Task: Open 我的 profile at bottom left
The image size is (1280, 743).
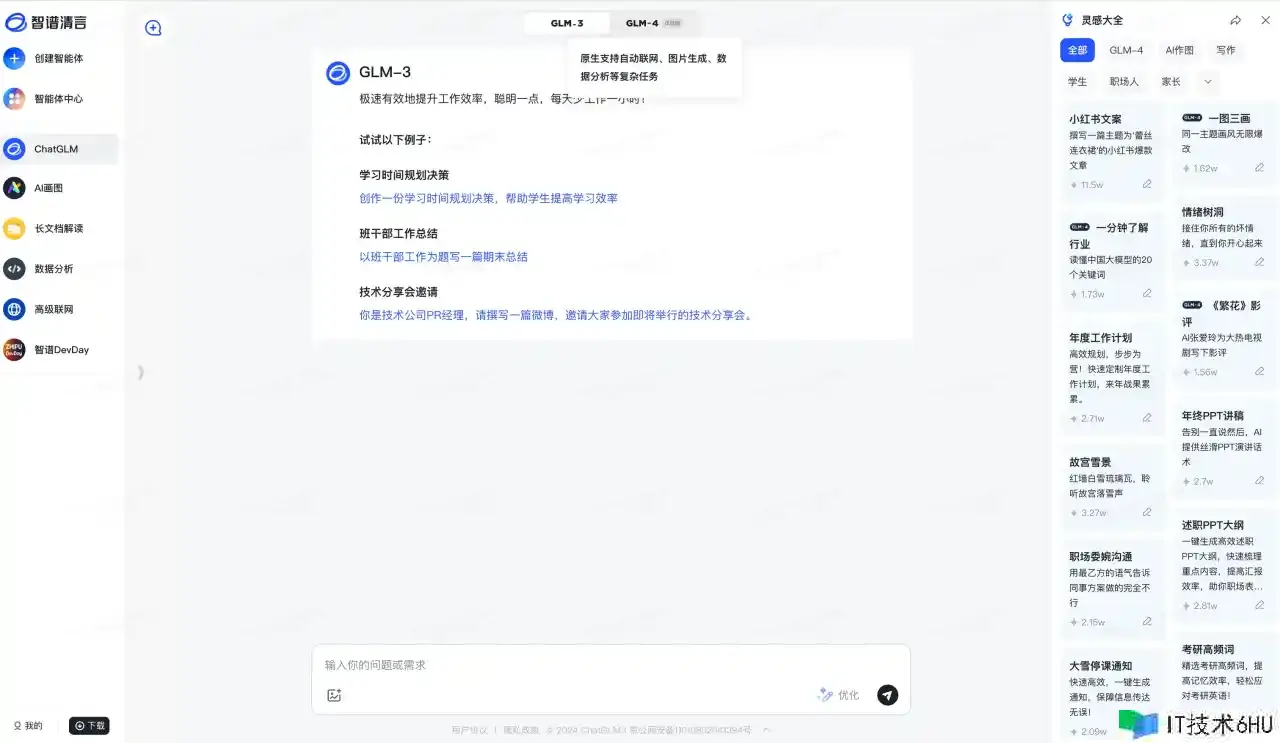Action: pyautogui.click(x=28, y=725)
